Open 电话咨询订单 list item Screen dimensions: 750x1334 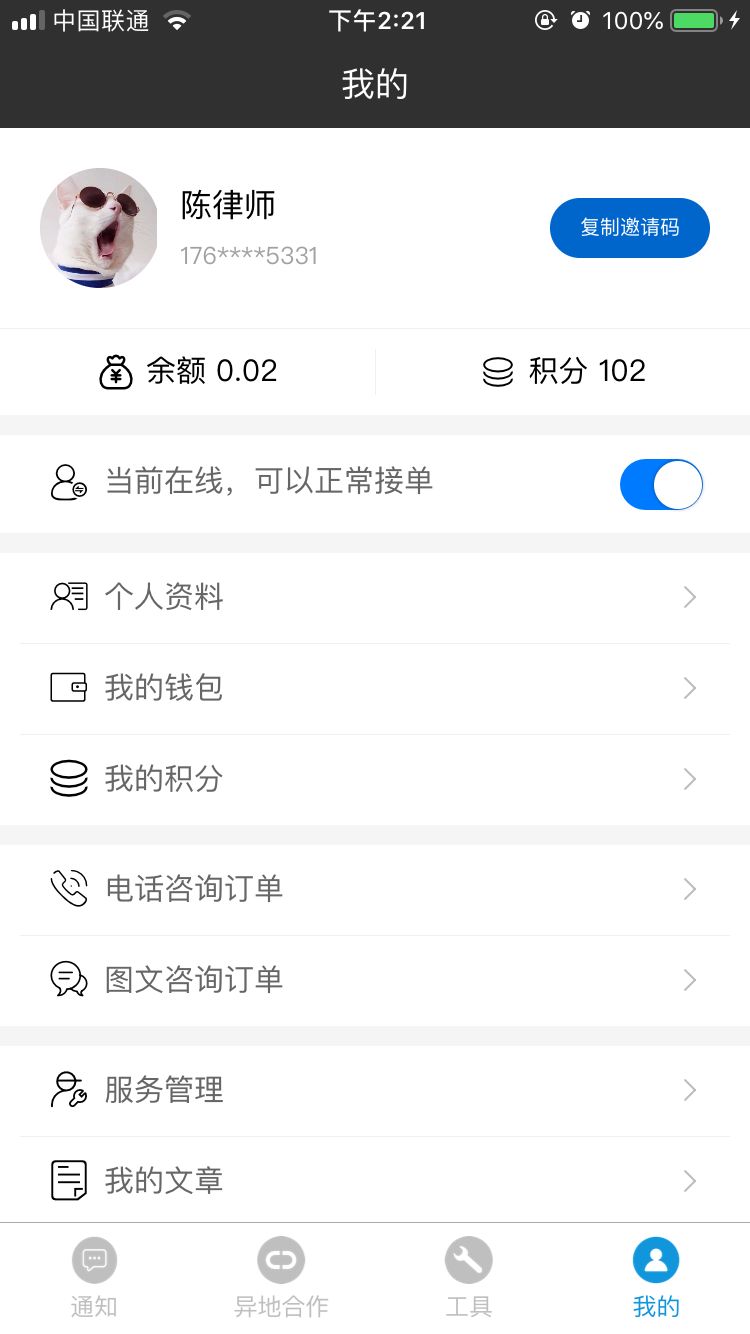pos(375,888)
